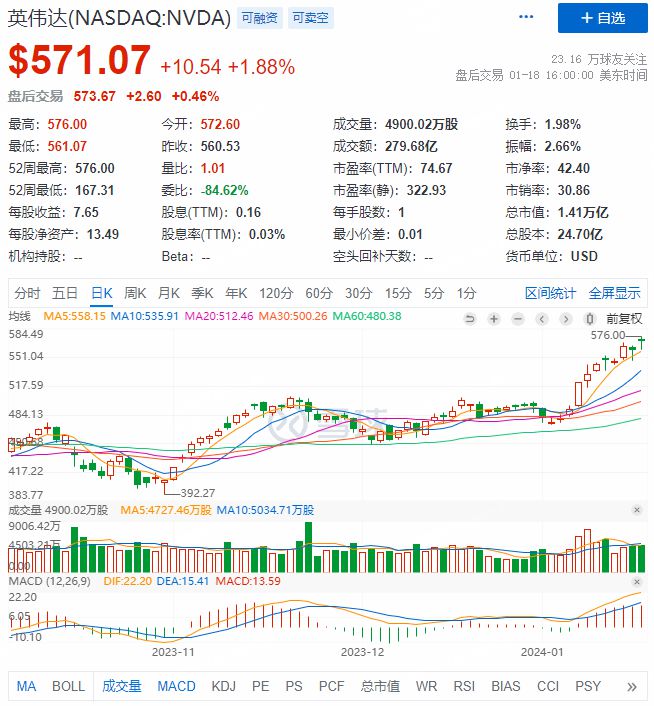
Task: Choose the 1分 interval
Action: click(x=466, y=293)
